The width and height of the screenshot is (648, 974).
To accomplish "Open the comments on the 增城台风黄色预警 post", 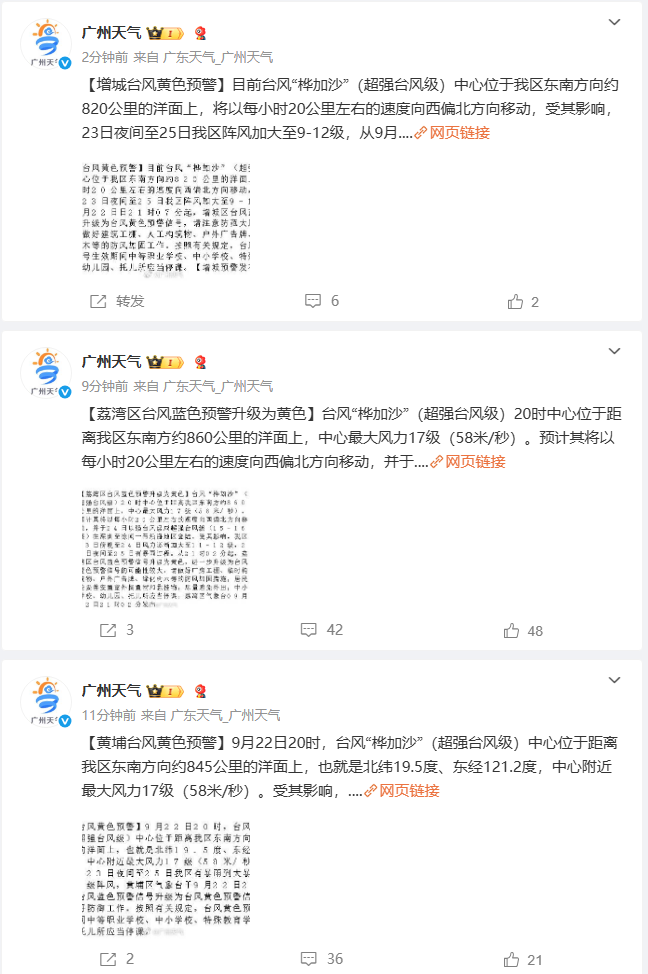I will 322,301.
